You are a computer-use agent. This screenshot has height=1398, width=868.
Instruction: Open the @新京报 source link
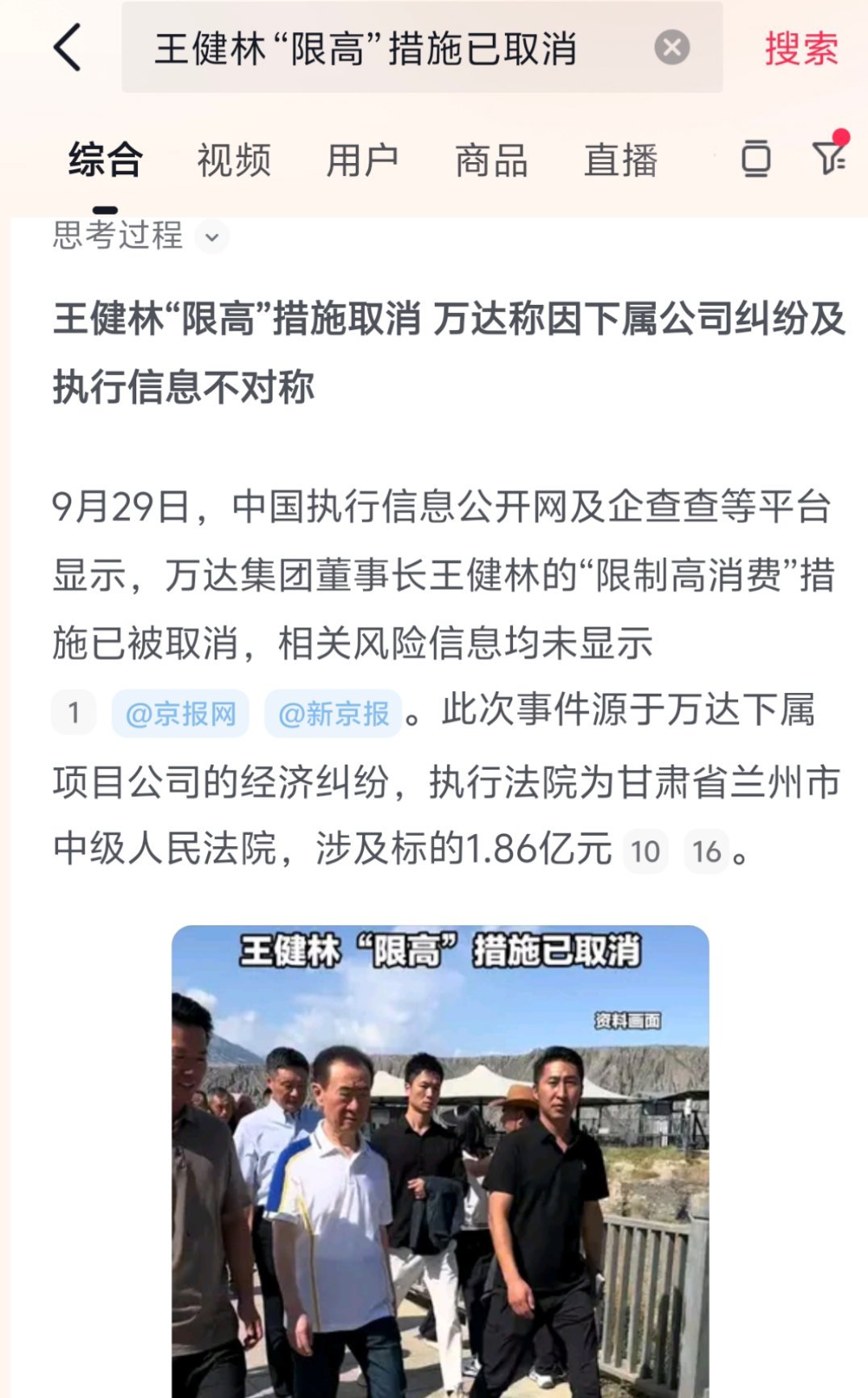point(333,713)
